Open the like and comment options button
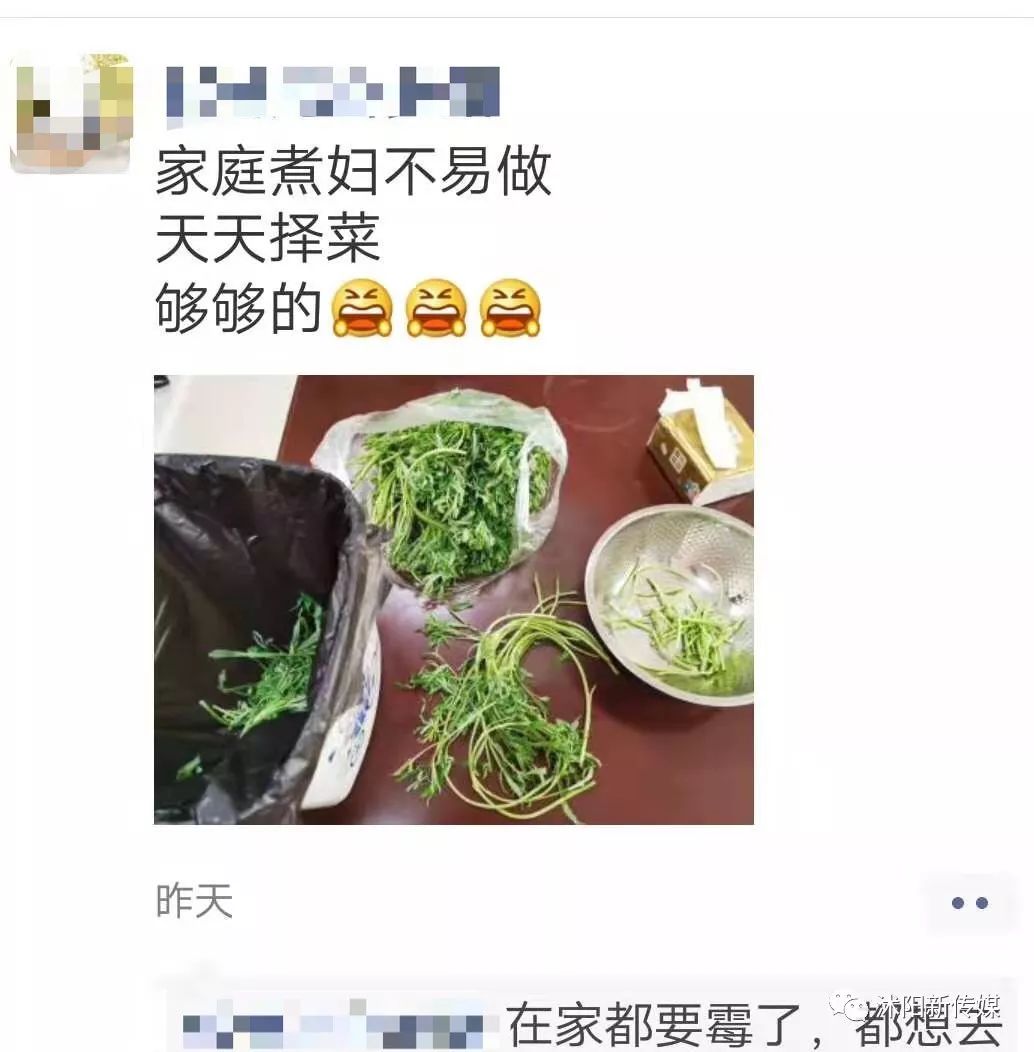 [968, 903]
